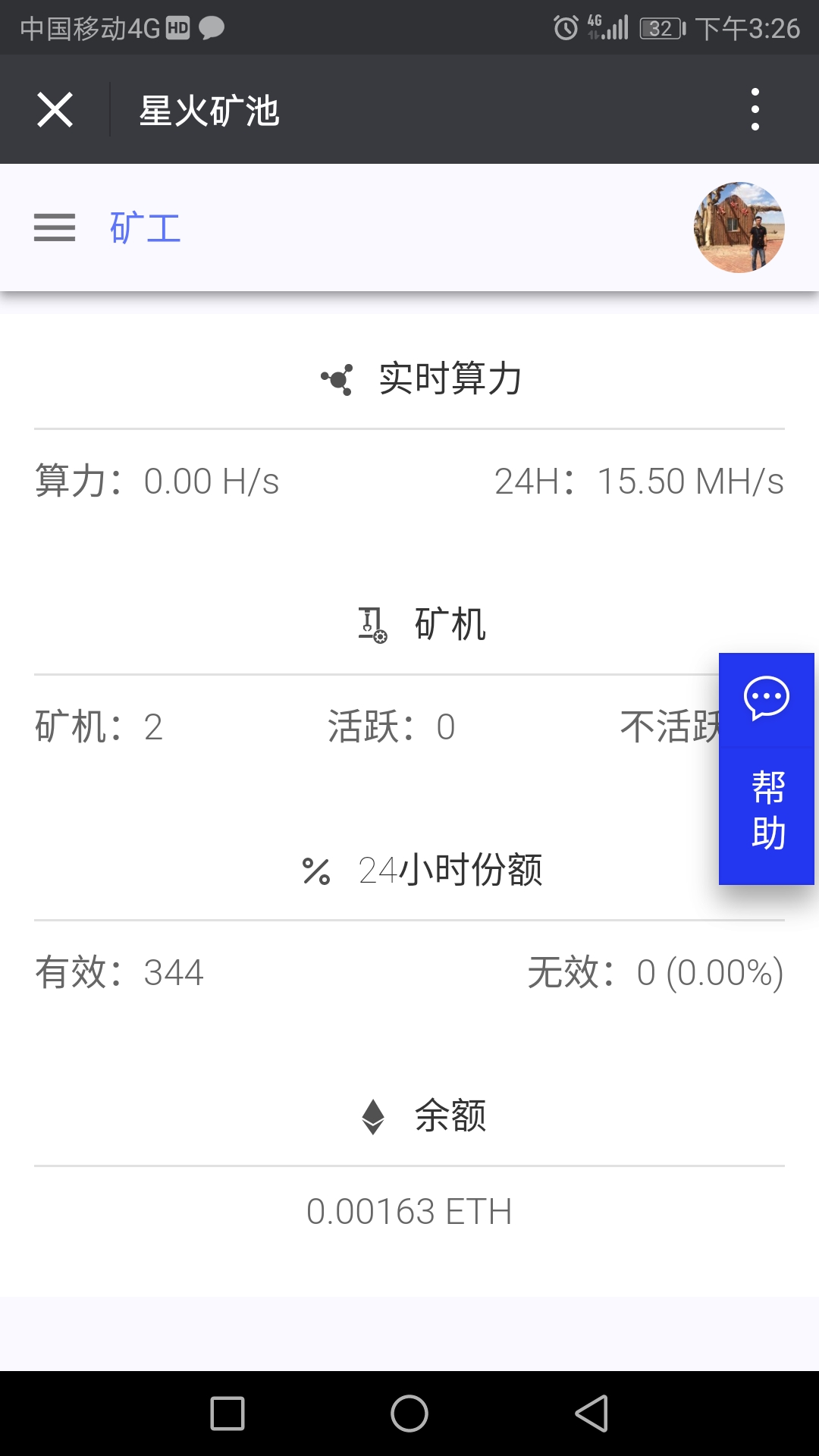Click the 实时算力 network node icon
The width and height of the screenshot is (819, 1456).
(x=337, y=379)
